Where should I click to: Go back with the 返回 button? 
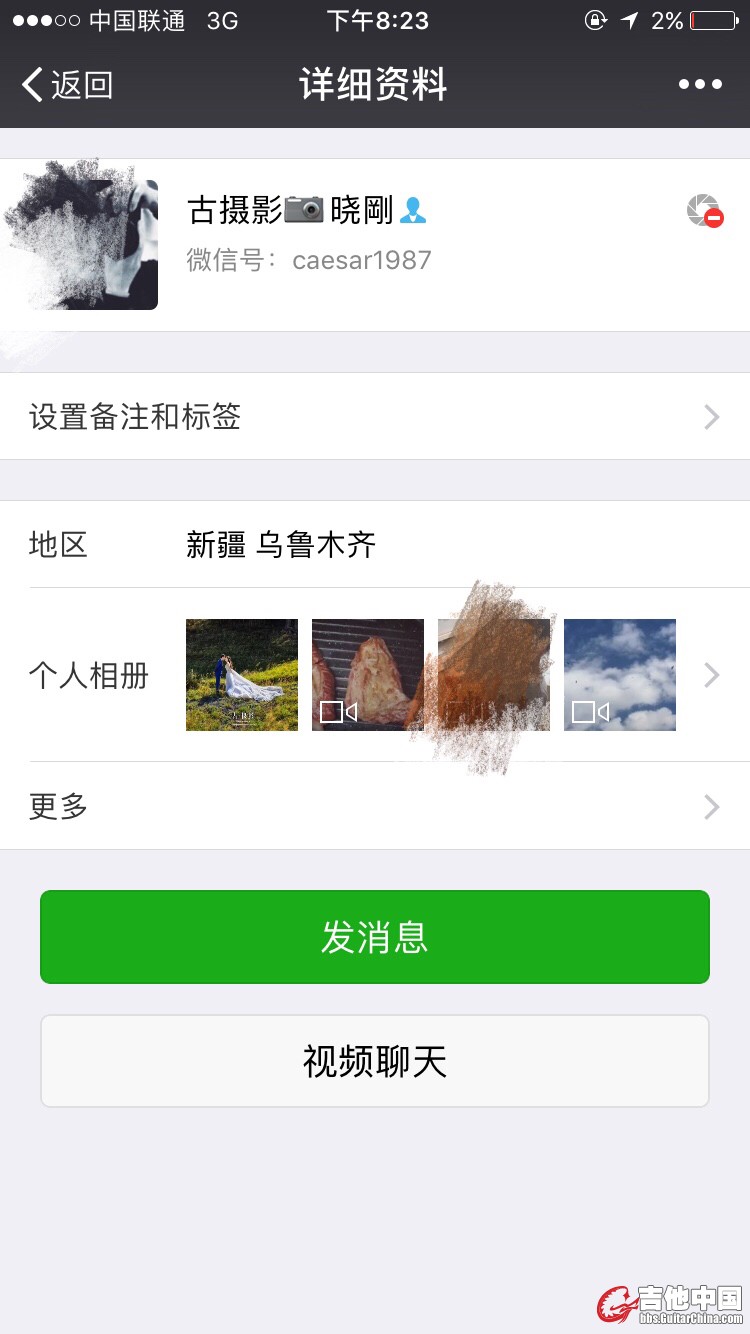[x=68, y=85]
